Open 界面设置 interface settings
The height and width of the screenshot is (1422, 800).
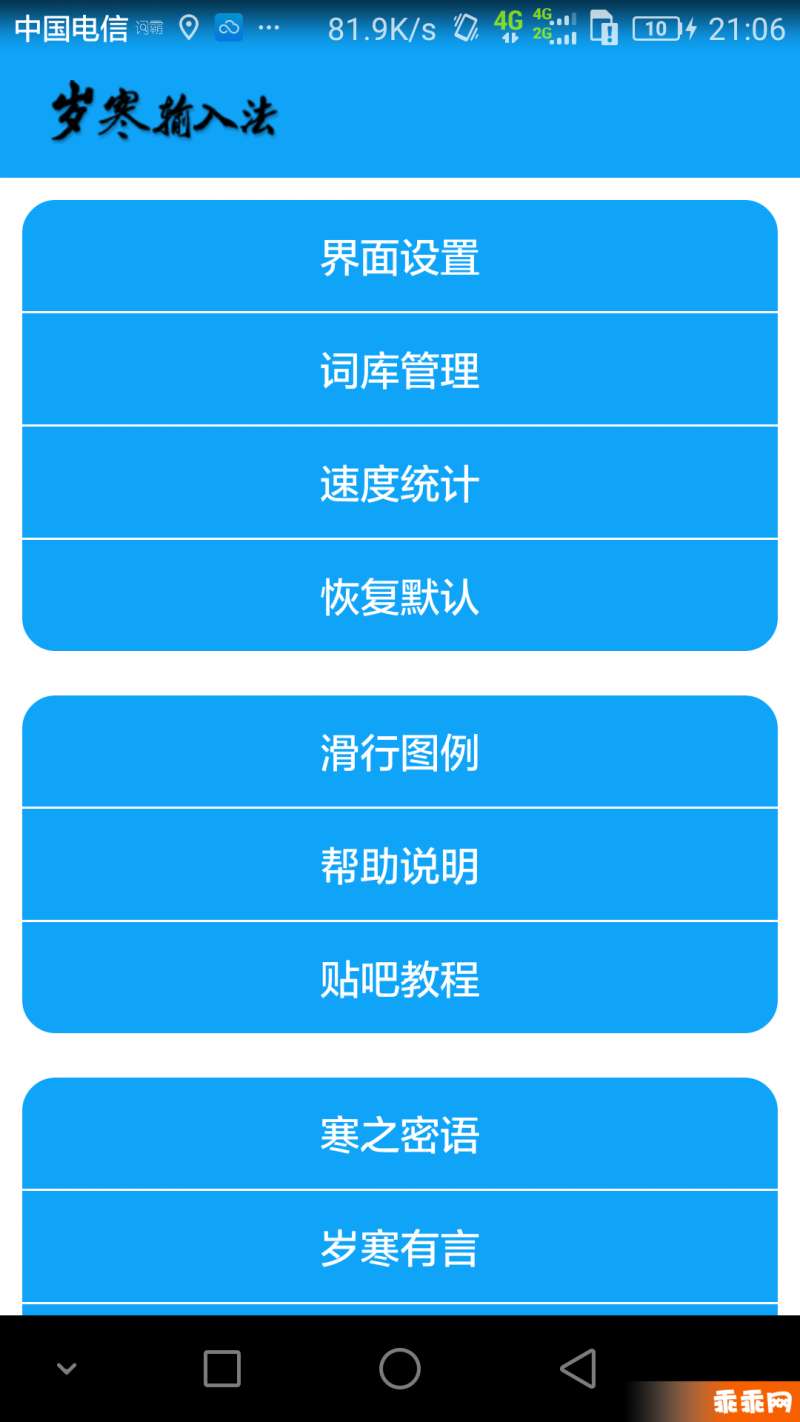[x=400, y=256]
